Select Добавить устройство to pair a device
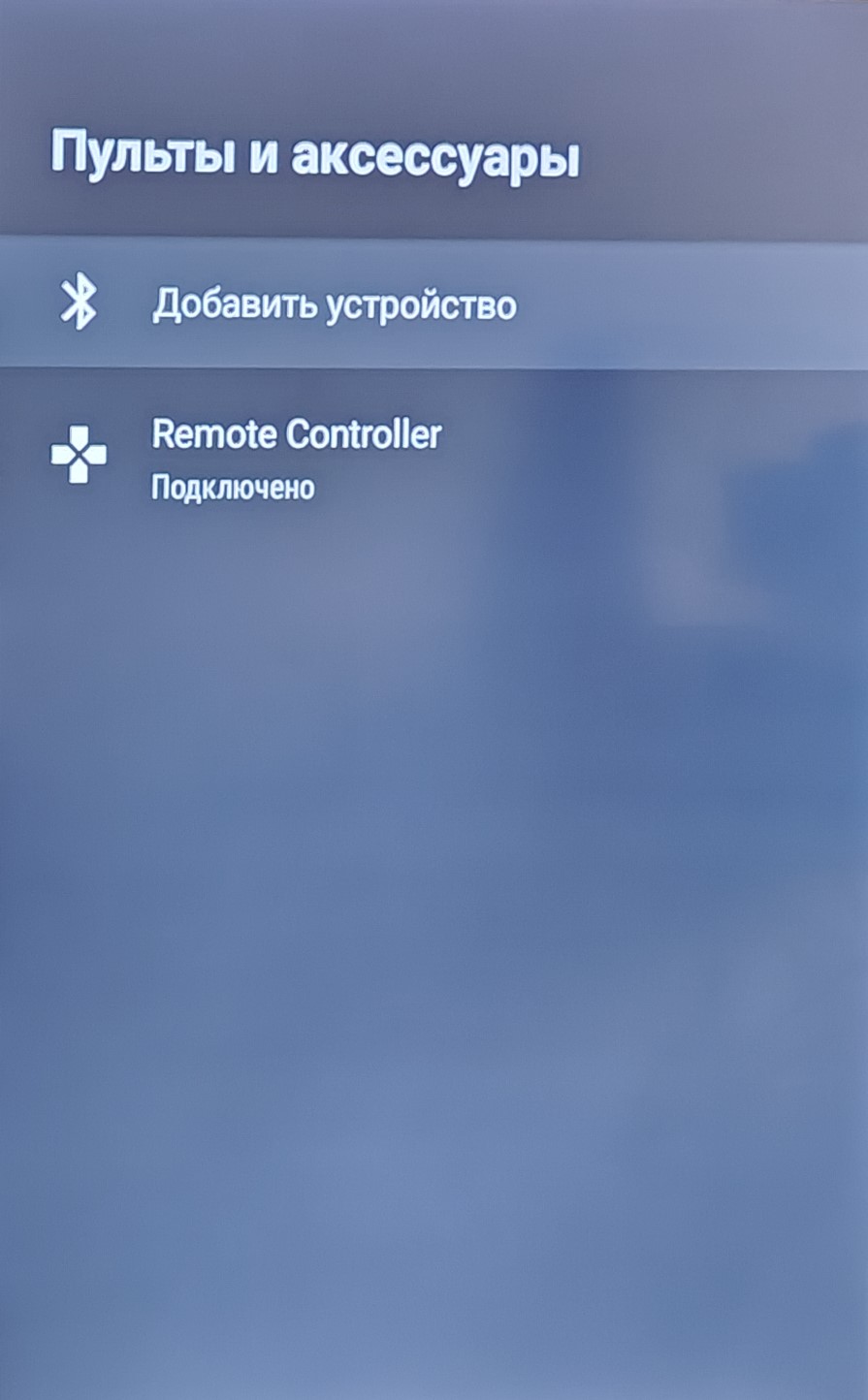 pyautogui.click(x=334, y=305)
